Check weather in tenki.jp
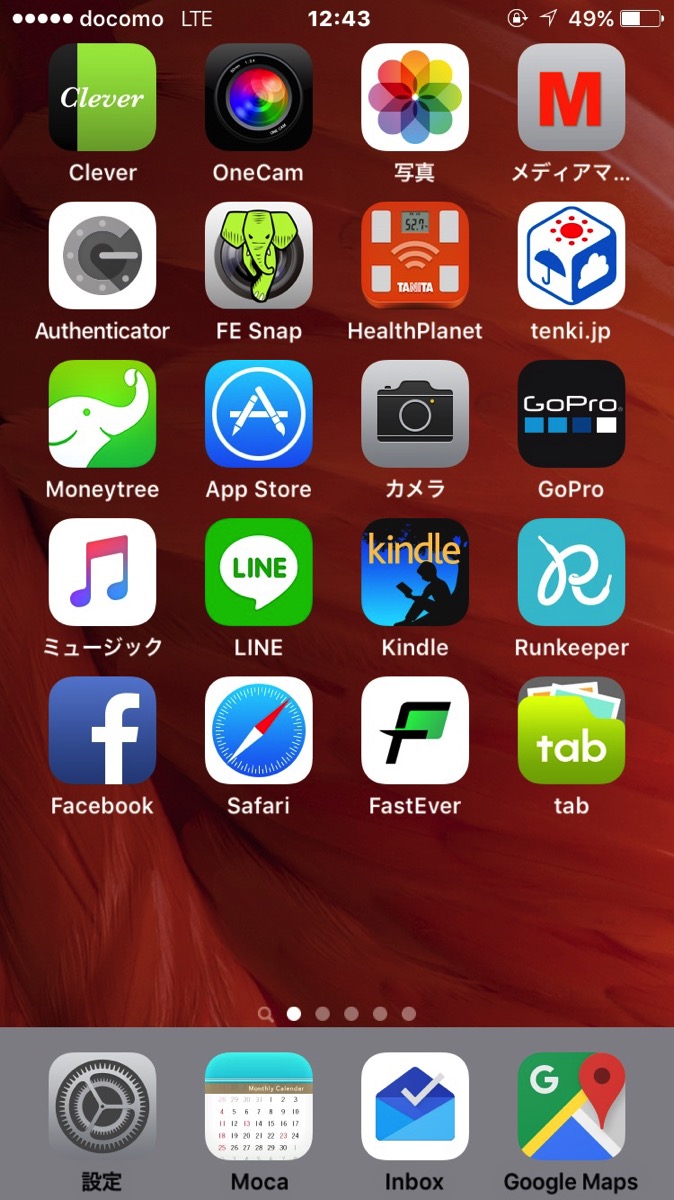Image resolution: width=674 pixels, height=1200 pixels. [x=571, y=255]
